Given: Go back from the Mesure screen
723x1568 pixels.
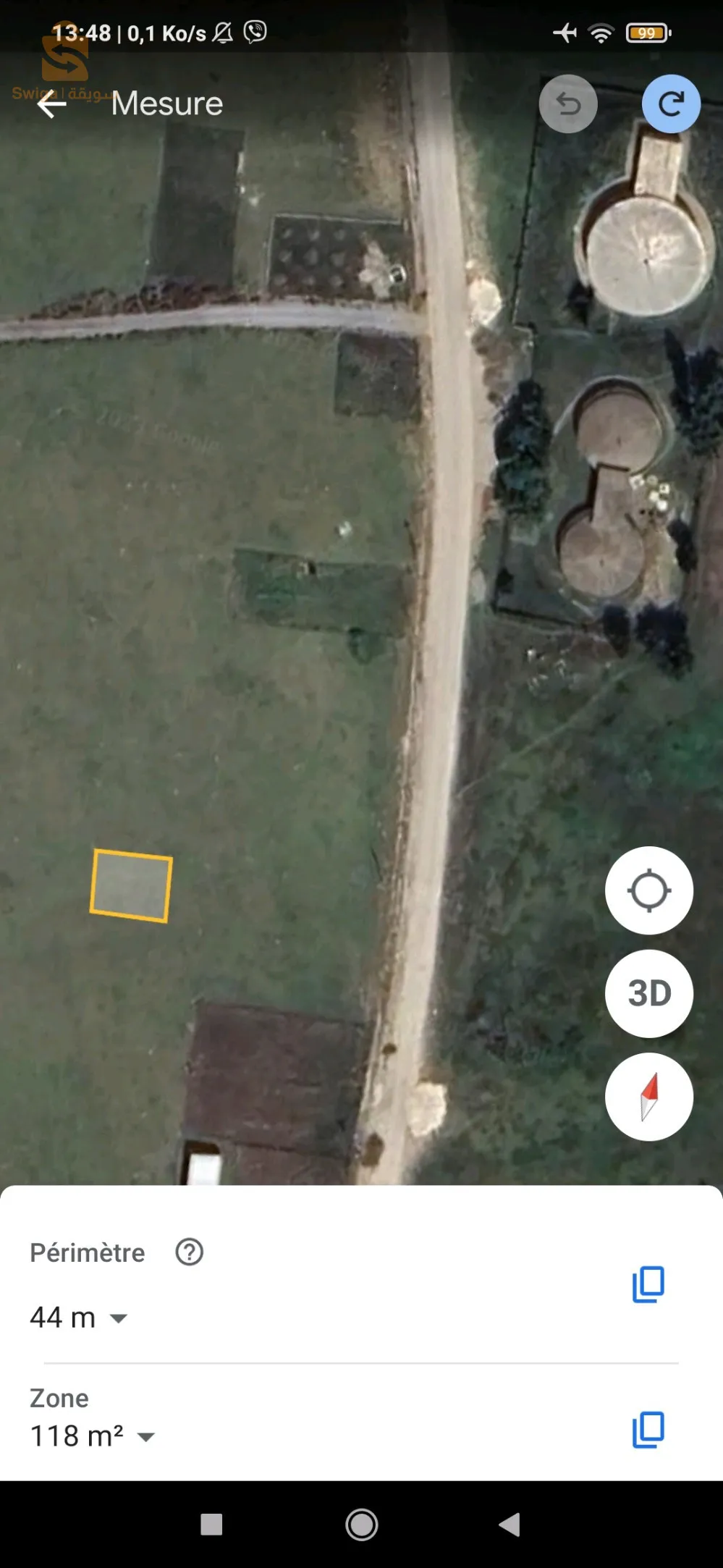Looking at the screenshot, I should tap(52, 104).
